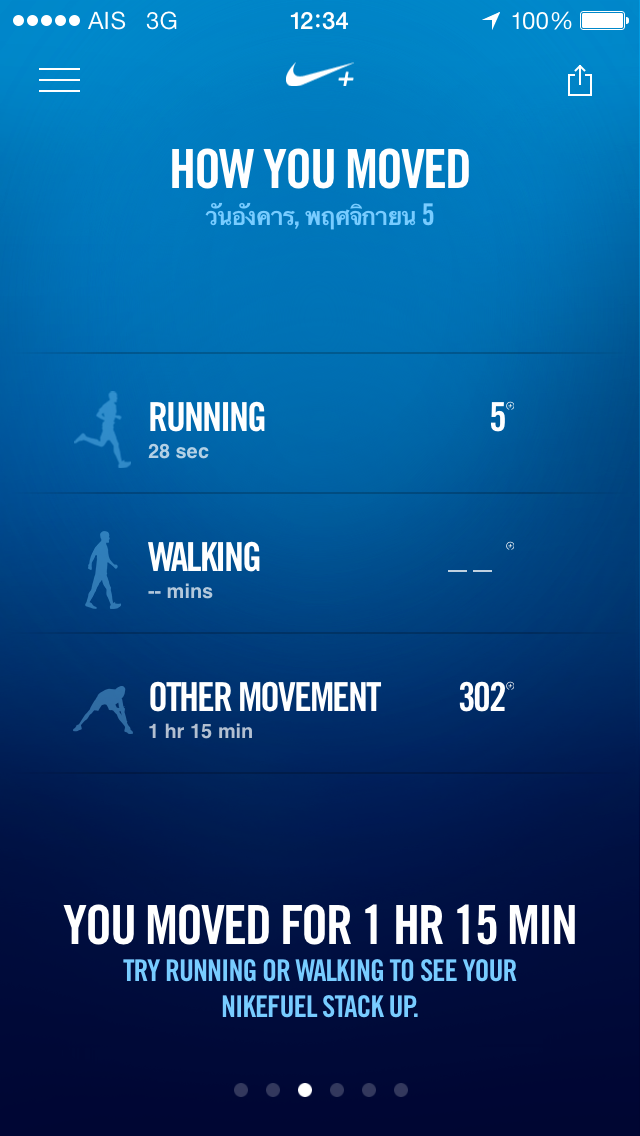Open the Running activity row
This screenshot has height=1136, width=640.
point(320,424)
